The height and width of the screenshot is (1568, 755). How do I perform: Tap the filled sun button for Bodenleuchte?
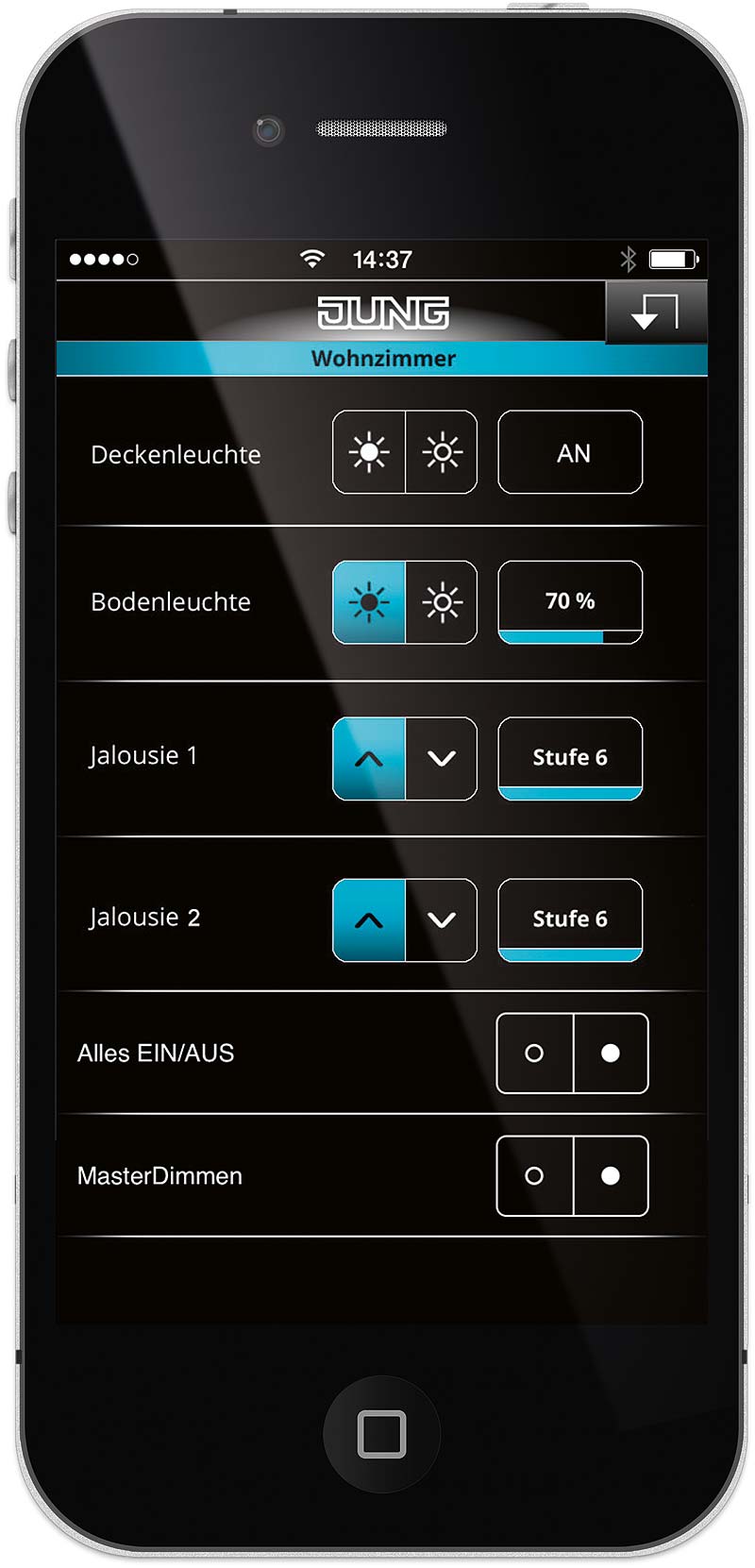[x=369, y=602]
